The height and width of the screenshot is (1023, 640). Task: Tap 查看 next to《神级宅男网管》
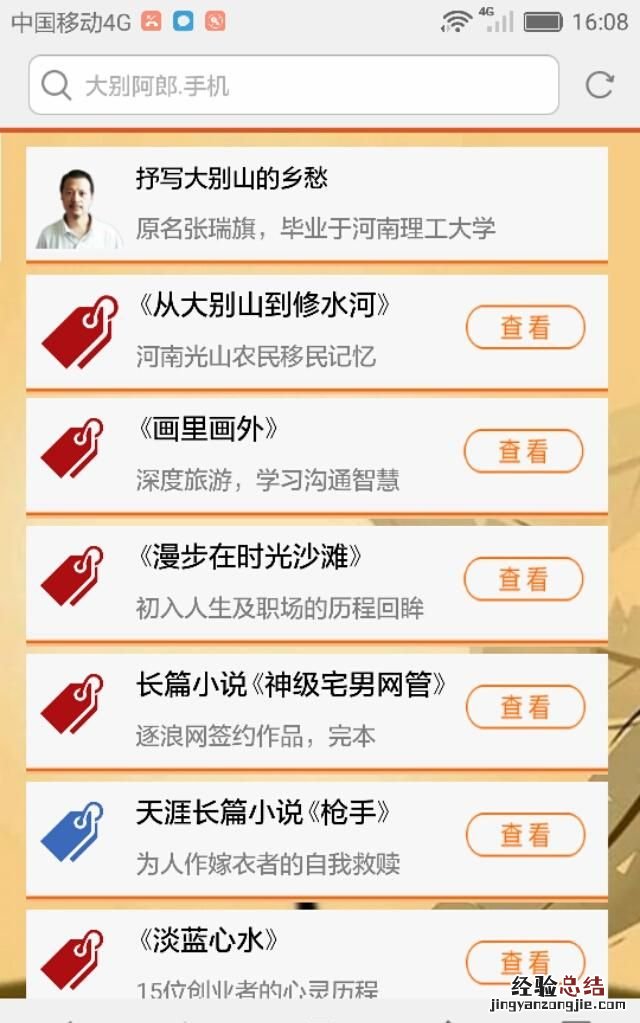[x=525, y=707]
